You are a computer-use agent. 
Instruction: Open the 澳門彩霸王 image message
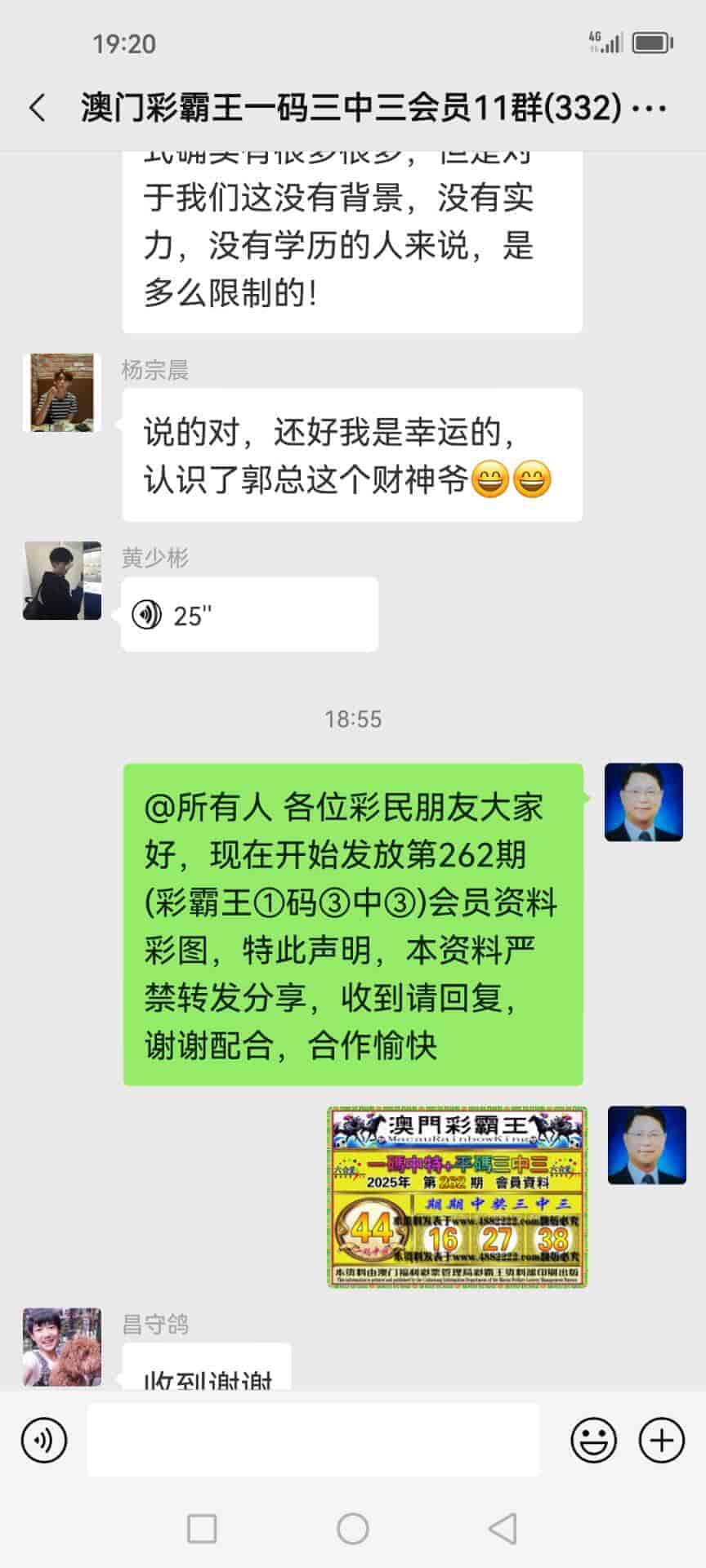458,1197
